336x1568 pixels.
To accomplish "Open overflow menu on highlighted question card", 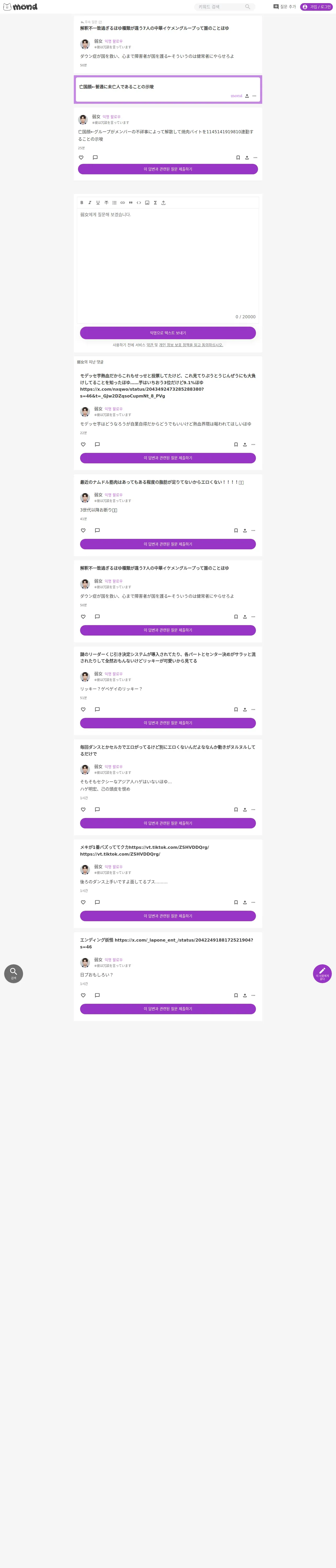I will point(254,96).
